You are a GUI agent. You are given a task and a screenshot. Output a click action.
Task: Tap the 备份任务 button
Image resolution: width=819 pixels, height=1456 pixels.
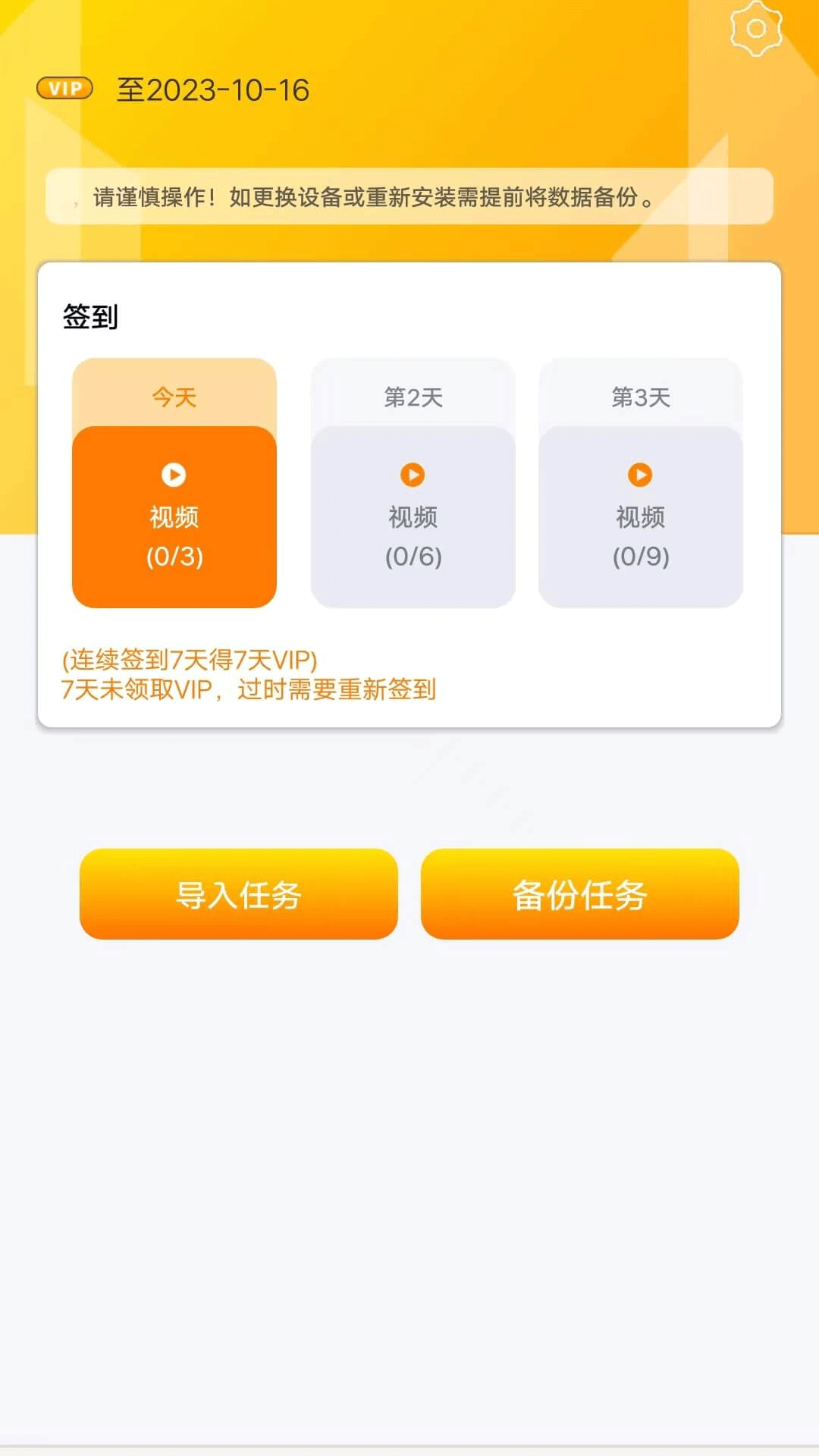click(580, 894)
